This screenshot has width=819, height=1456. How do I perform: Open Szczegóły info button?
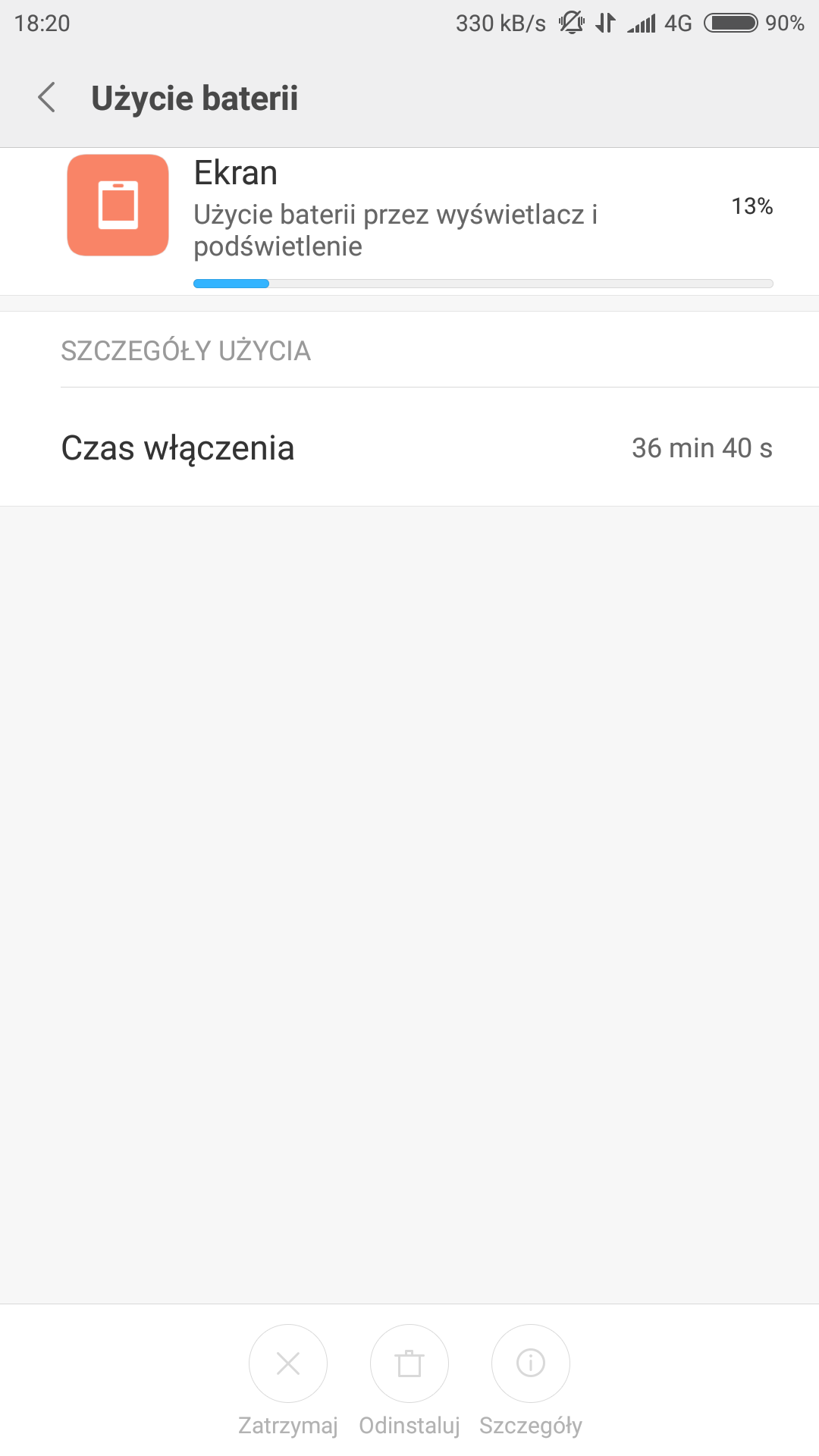point(531,1363)
